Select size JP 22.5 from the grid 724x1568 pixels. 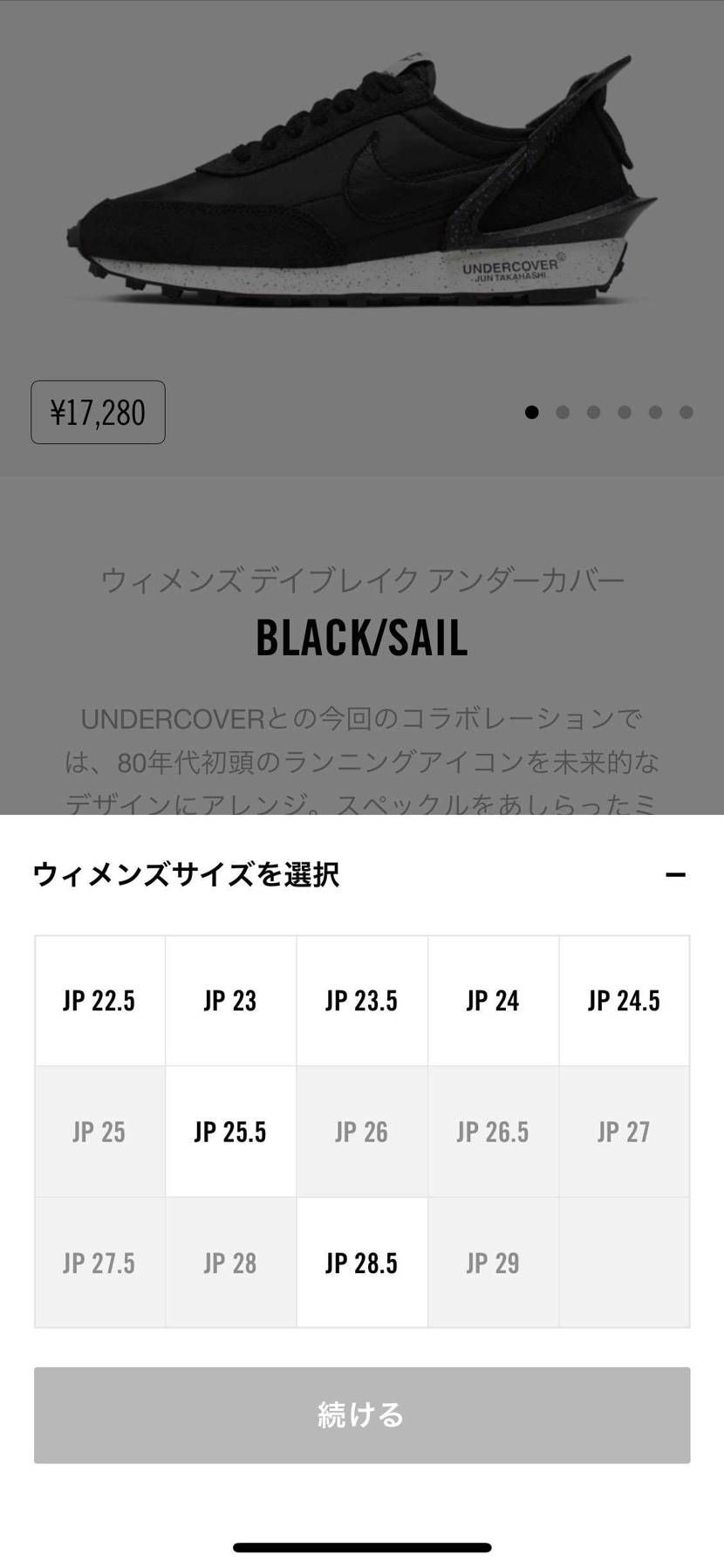99,1001
